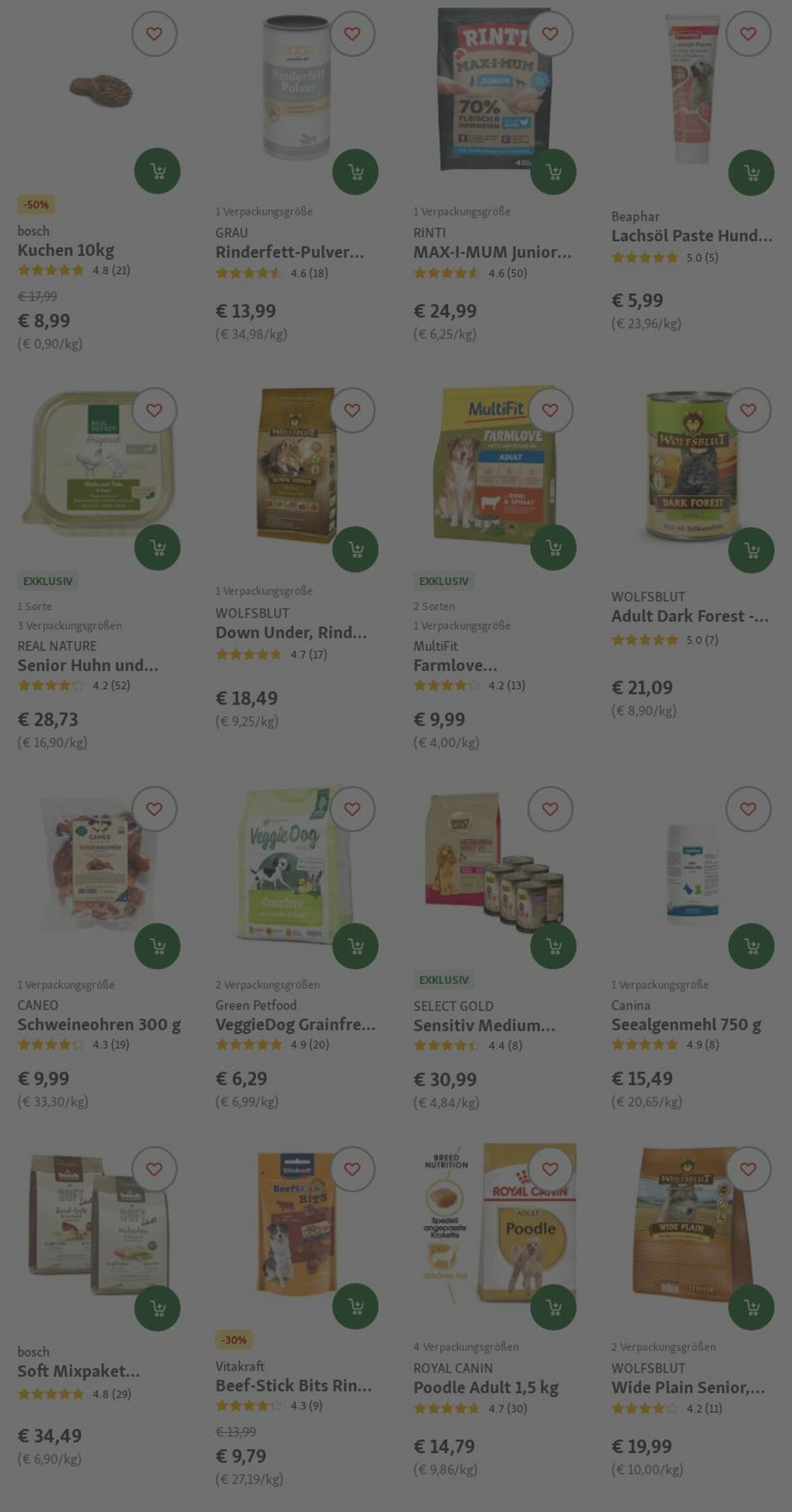Favorite SELECT GOLD Sensitiv Medium product
792x1512 pixels.
coord(550,809)
